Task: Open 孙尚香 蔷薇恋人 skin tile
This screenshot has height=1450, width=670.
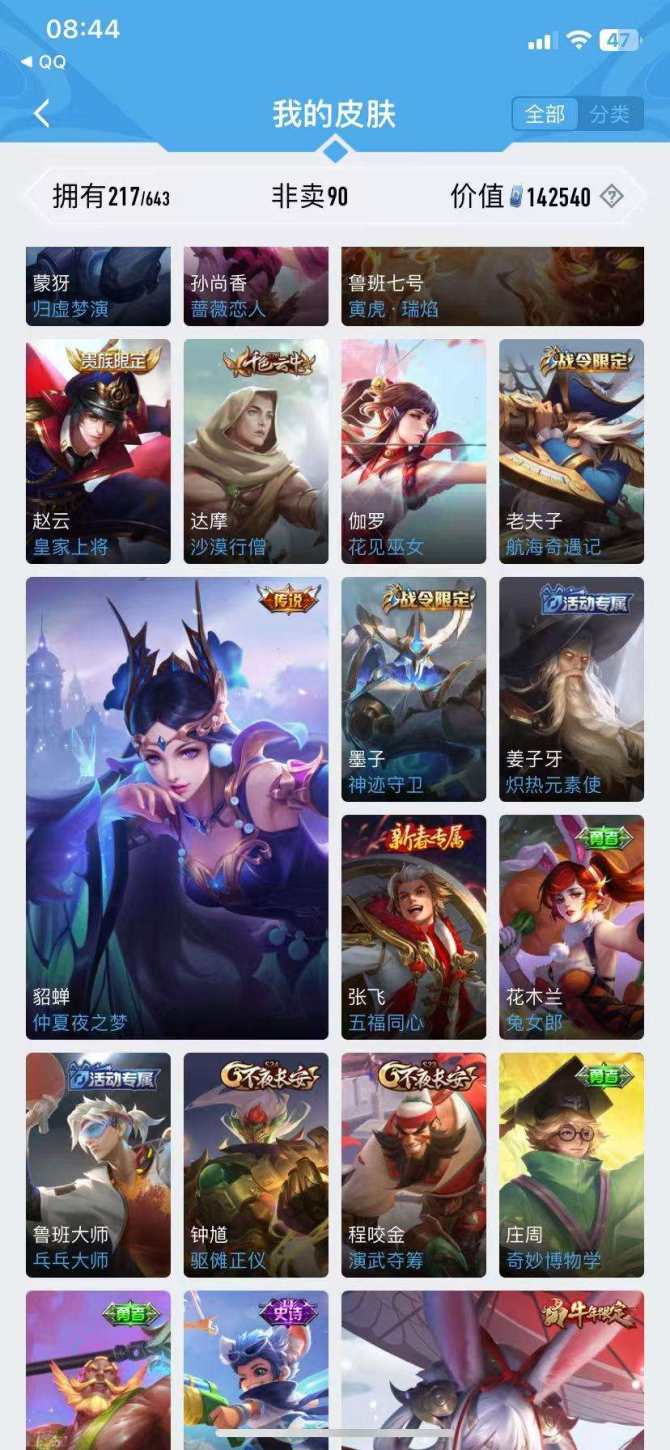Action: click(256, 290)
